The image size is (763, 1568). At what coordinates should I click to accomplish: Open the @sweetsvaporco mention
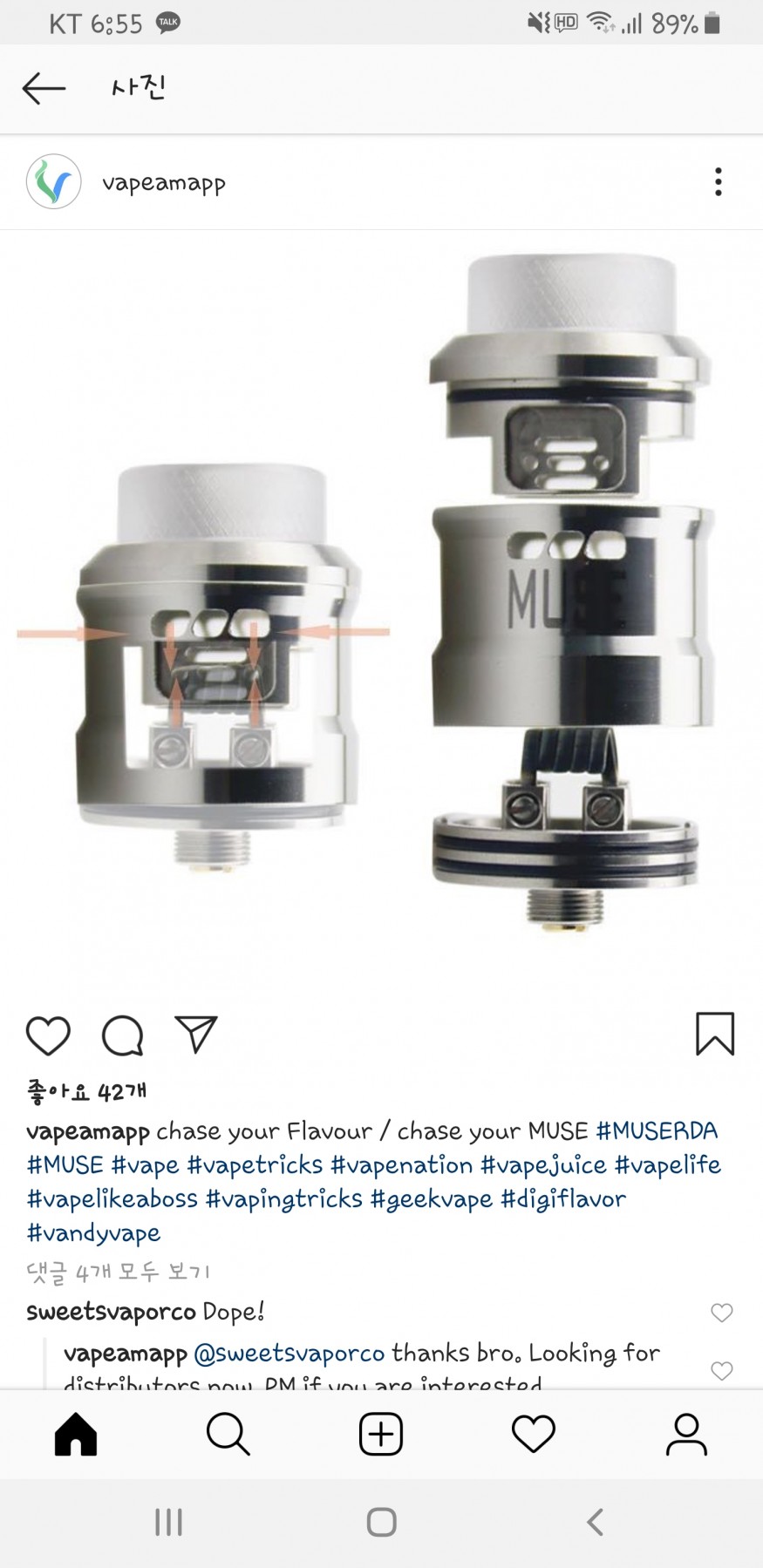click(289, 1354)
